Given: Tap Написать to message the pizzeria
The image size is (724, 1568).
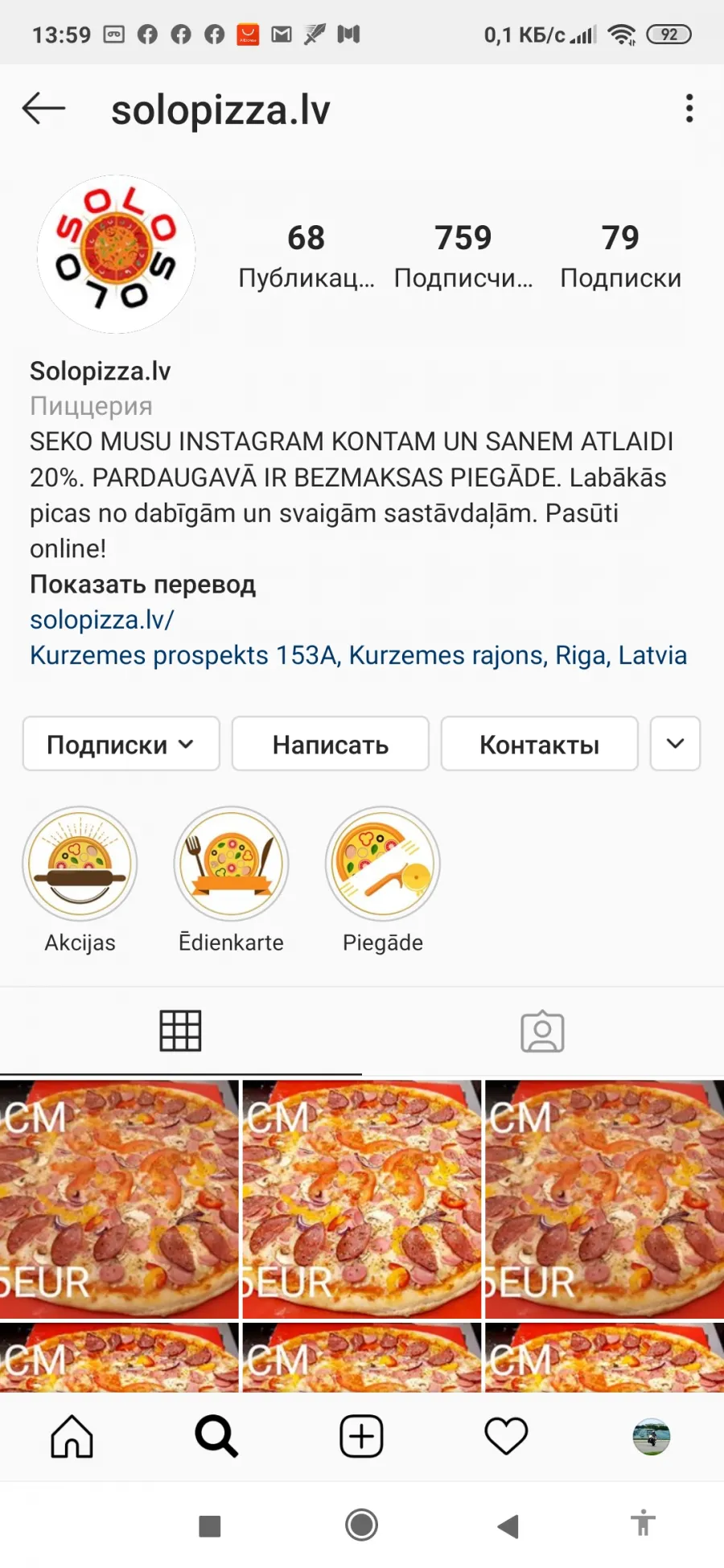Looking at the screenshot, I should pos(331,744).
